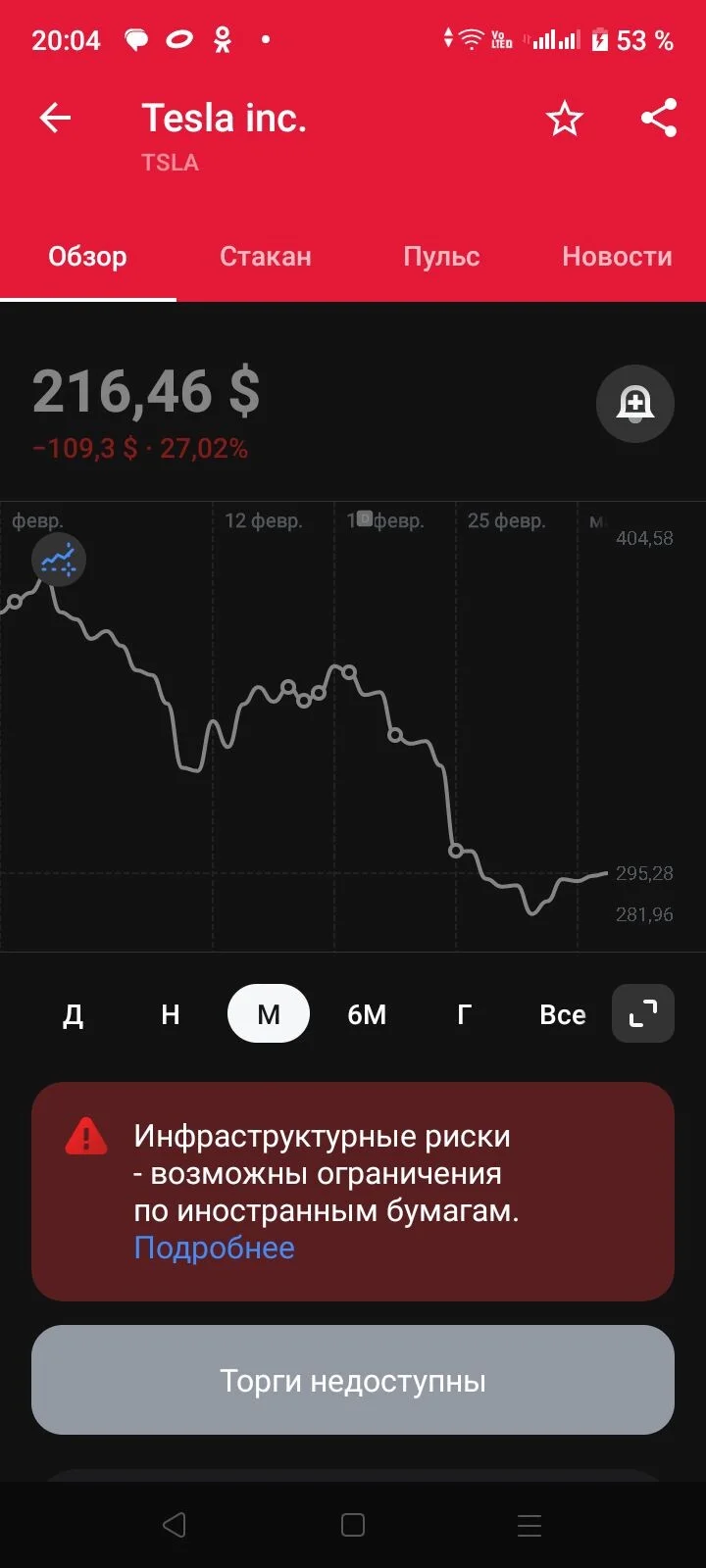The width and height of the screenshot is (706, 1568).
Task: Open the Пульс tab
Action: [441, 257]
